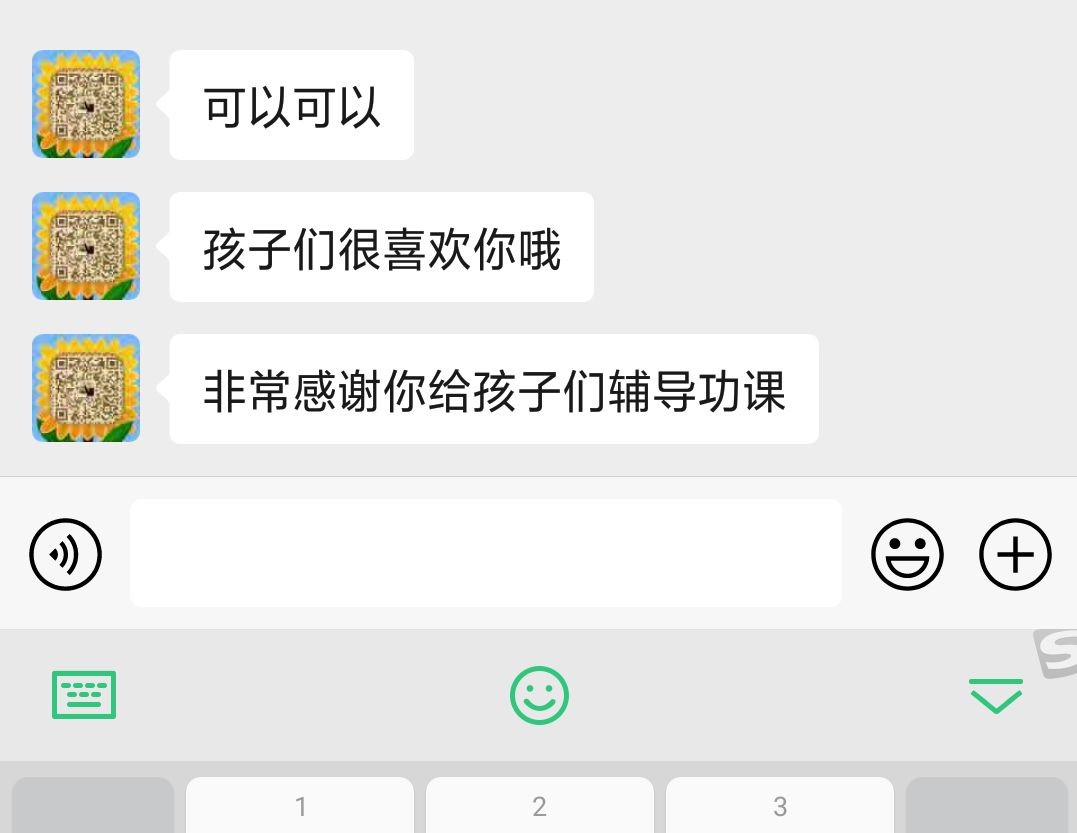Viewport: 1077px width, 833px height.
Task: Tap the 2 key on keyboard
Action: (539, 806)
